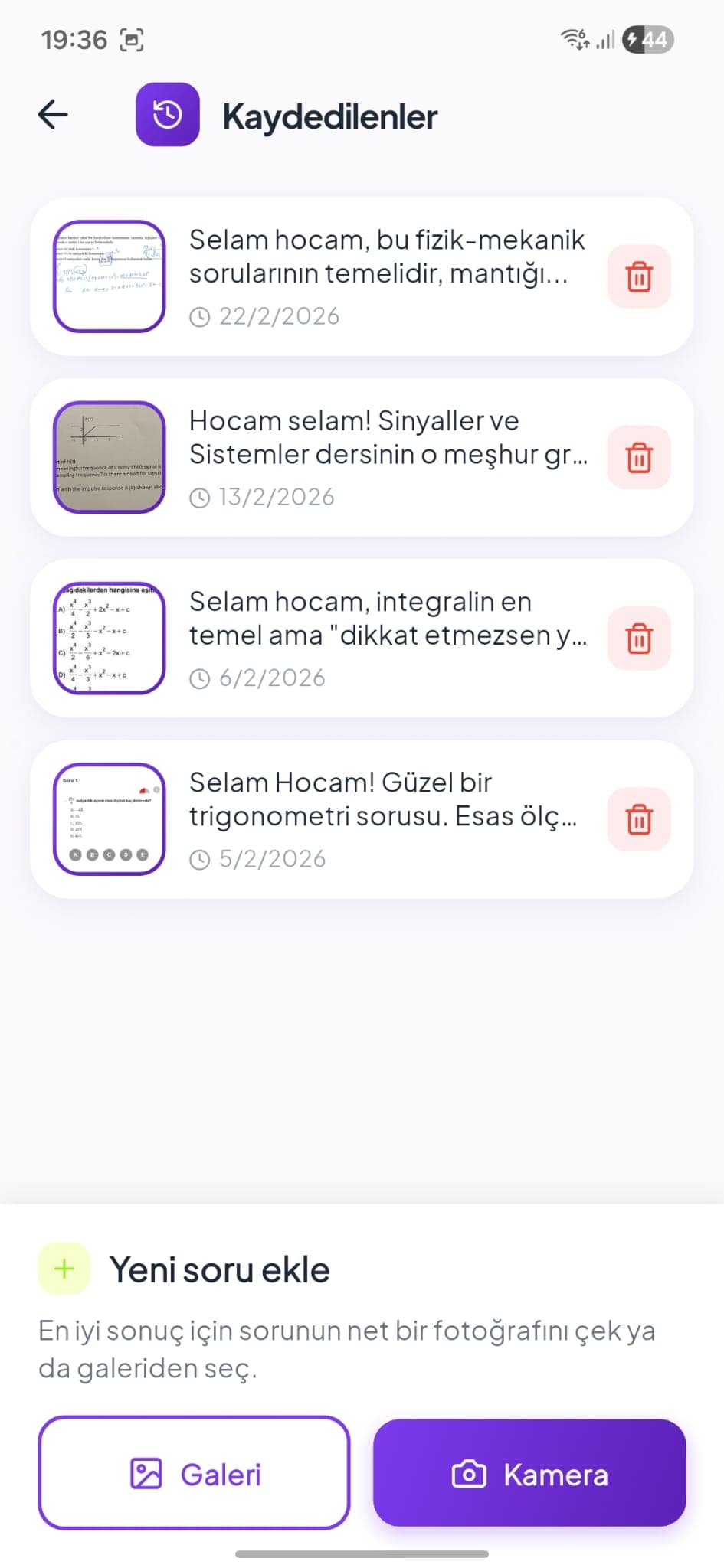Tap the battery level indicator showing 44

pos(647,40)
